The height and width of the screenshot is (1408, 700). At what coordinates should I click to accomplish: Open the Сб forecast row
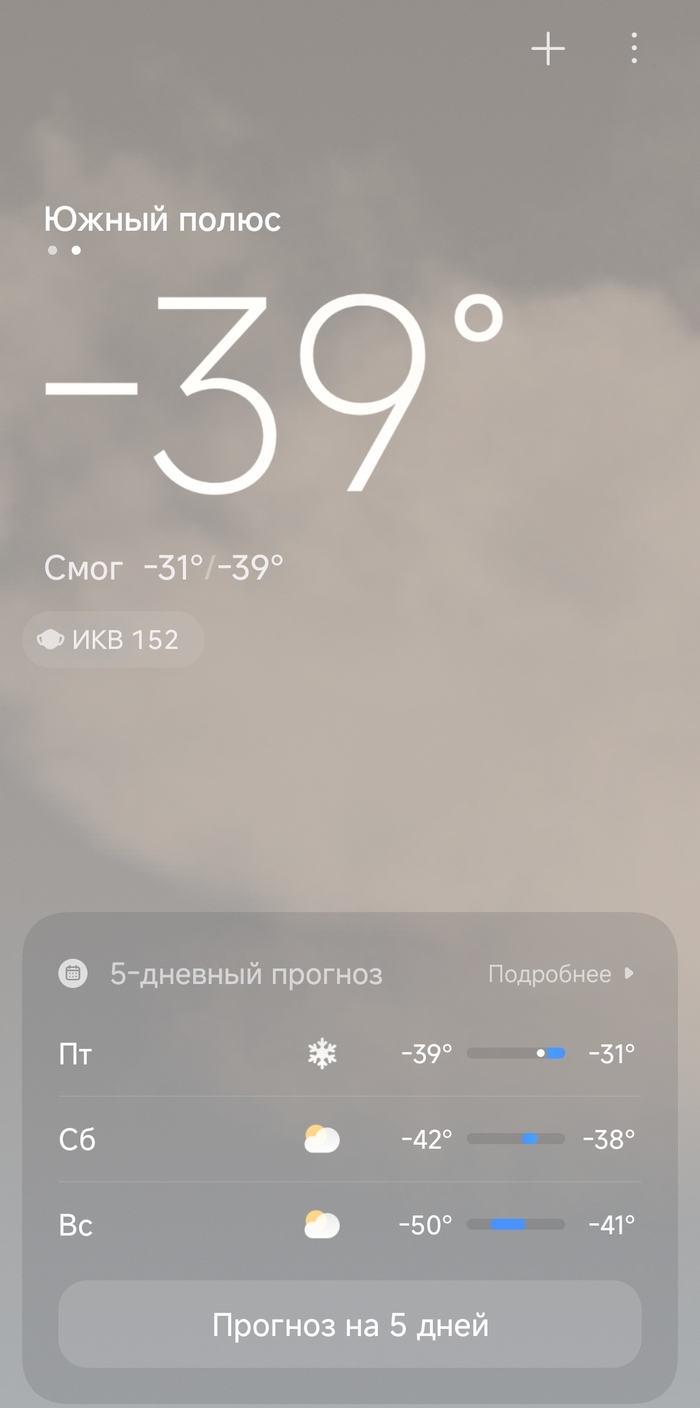pos(348,1139)
